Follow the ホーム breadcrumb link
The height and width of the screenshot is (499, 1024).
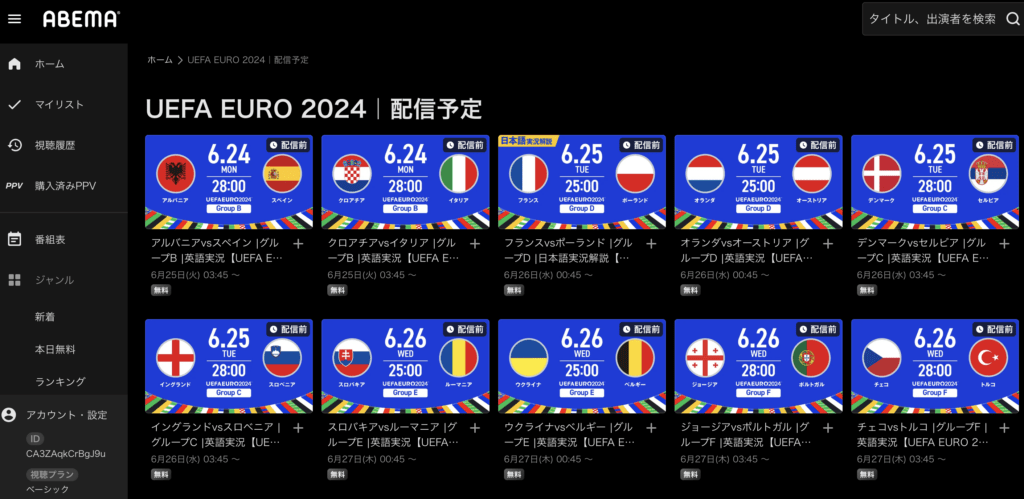coord(160,60)
